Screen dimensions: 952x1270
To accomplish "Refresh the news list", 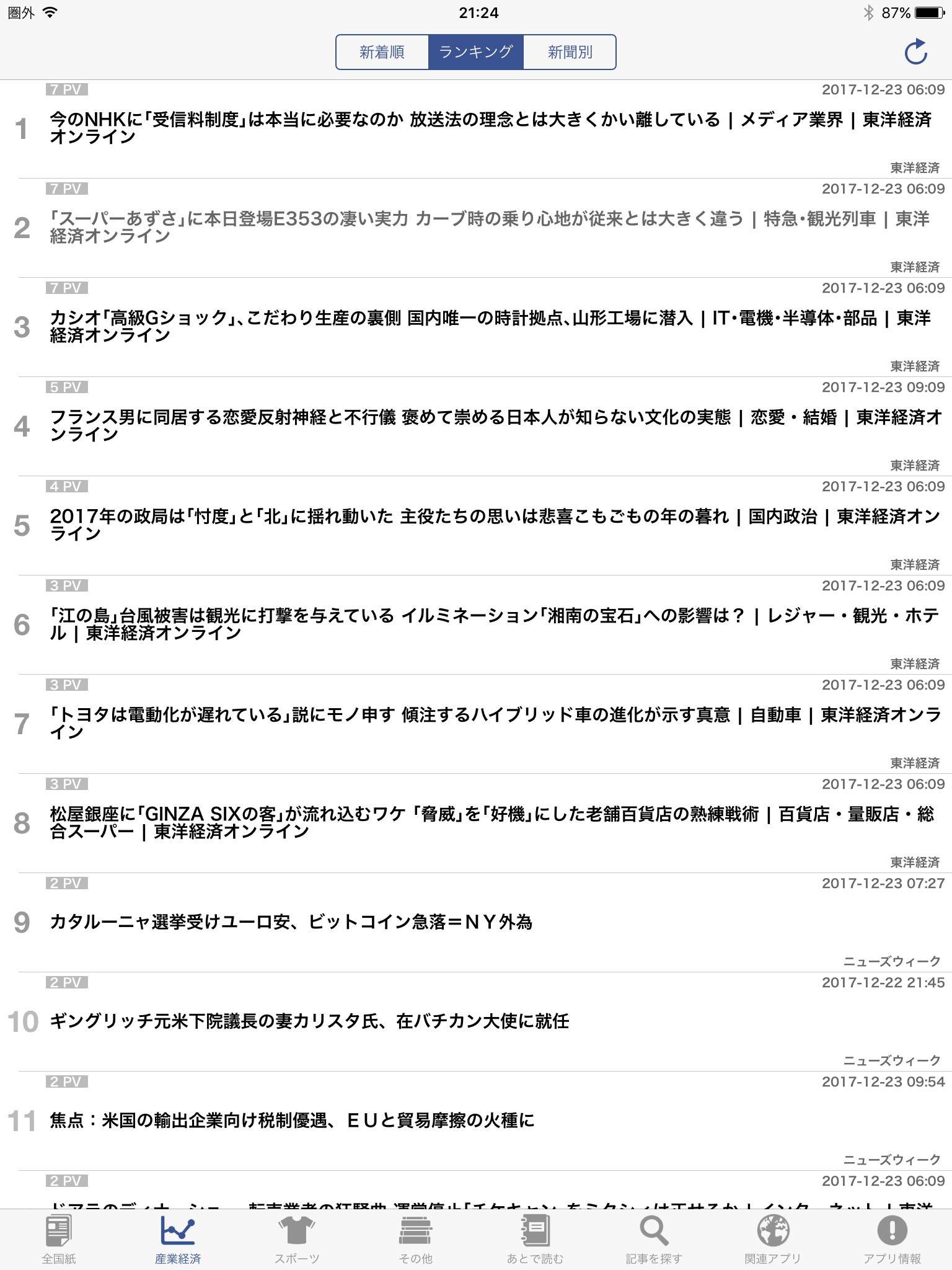I will 915,52.
